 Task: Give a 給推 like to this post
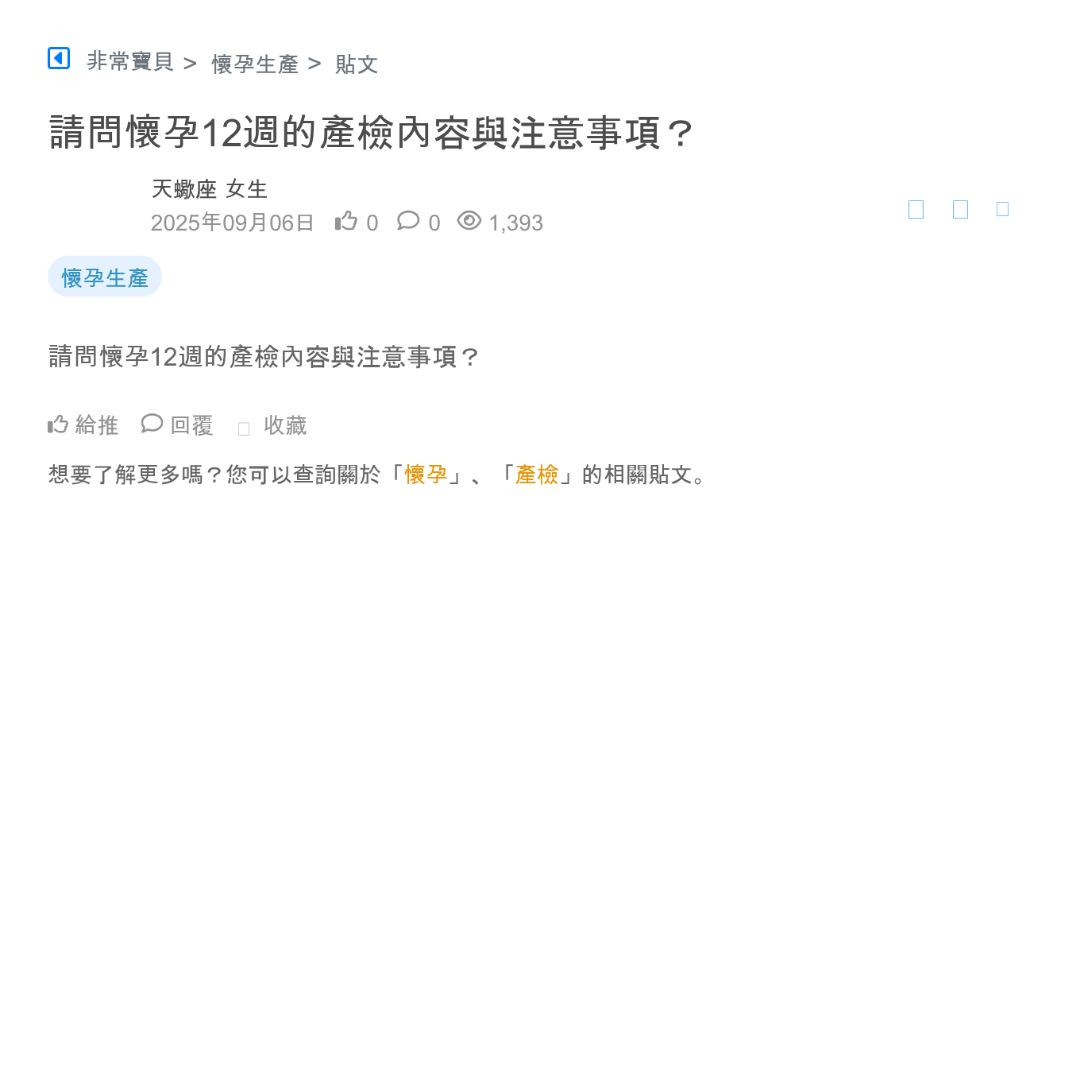83,425
